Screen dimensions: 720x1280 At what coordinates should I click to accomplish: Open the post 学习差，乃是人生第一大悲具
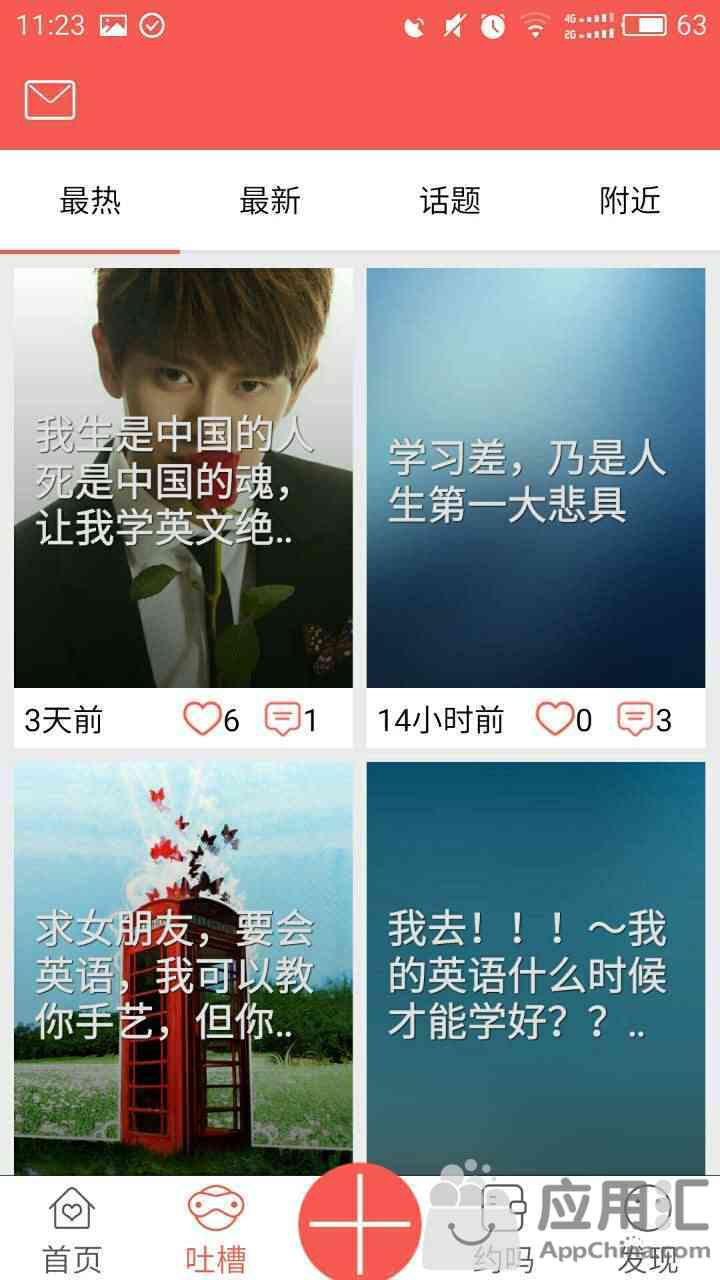tap(536, 478)
